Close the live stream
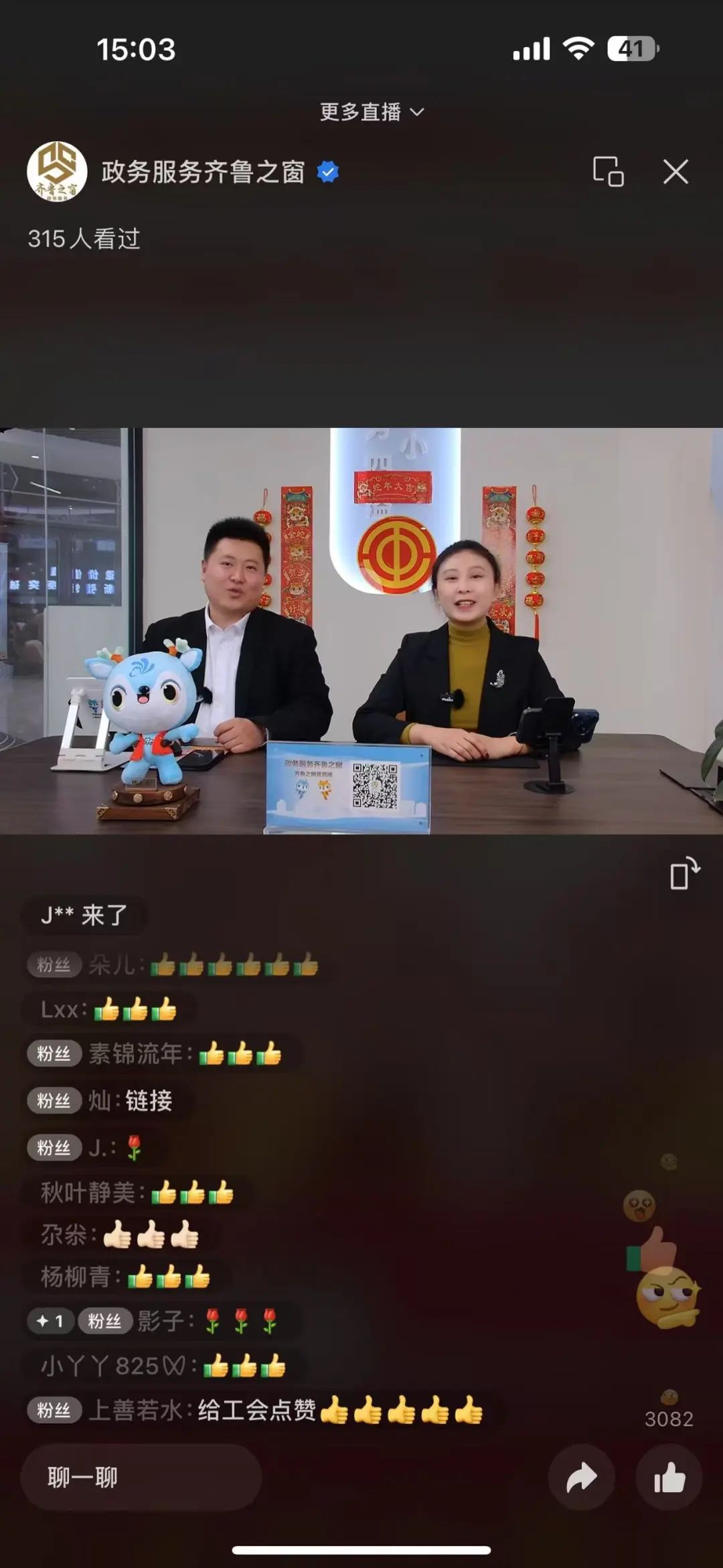 [x=675, y=172]
